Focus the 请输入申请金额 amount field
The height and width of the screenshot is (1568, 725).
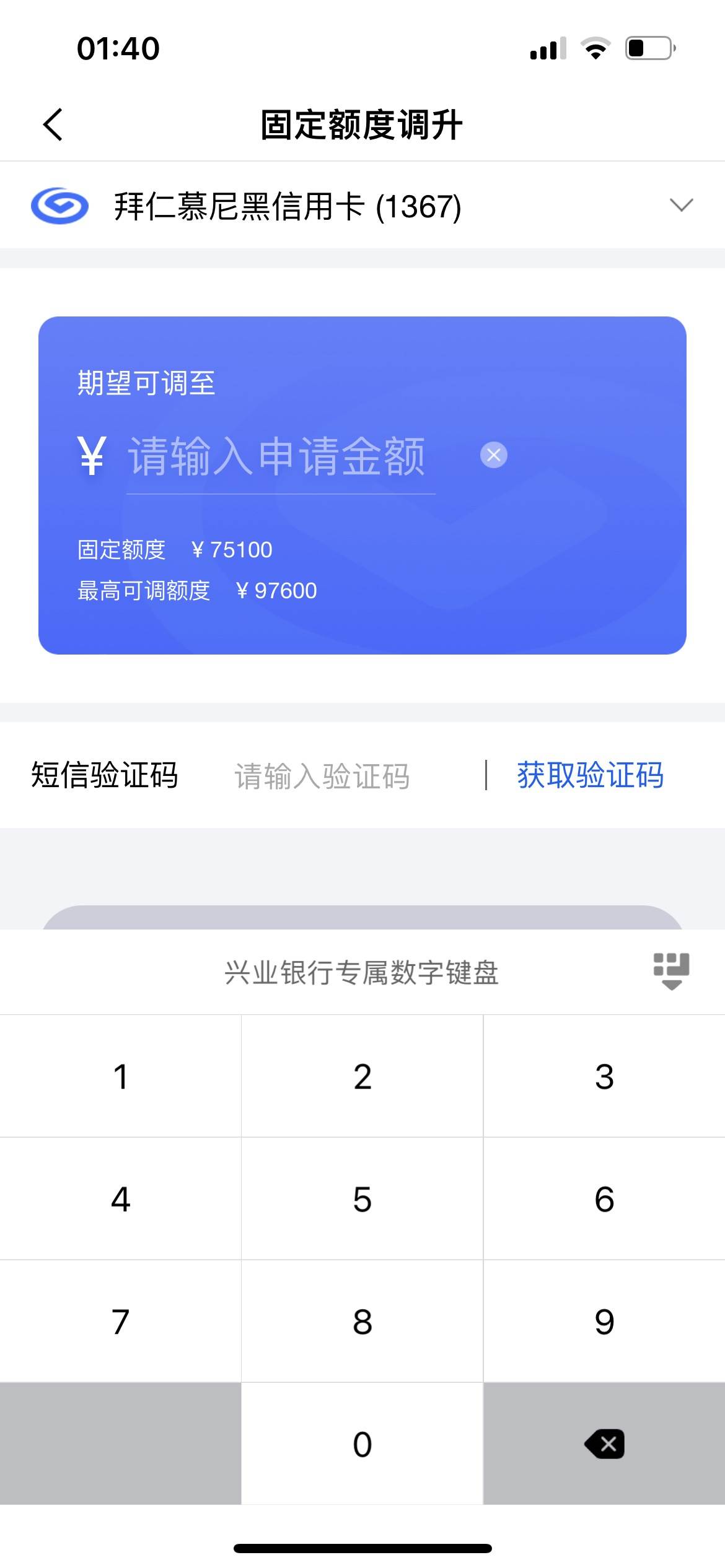click(281, 457)
